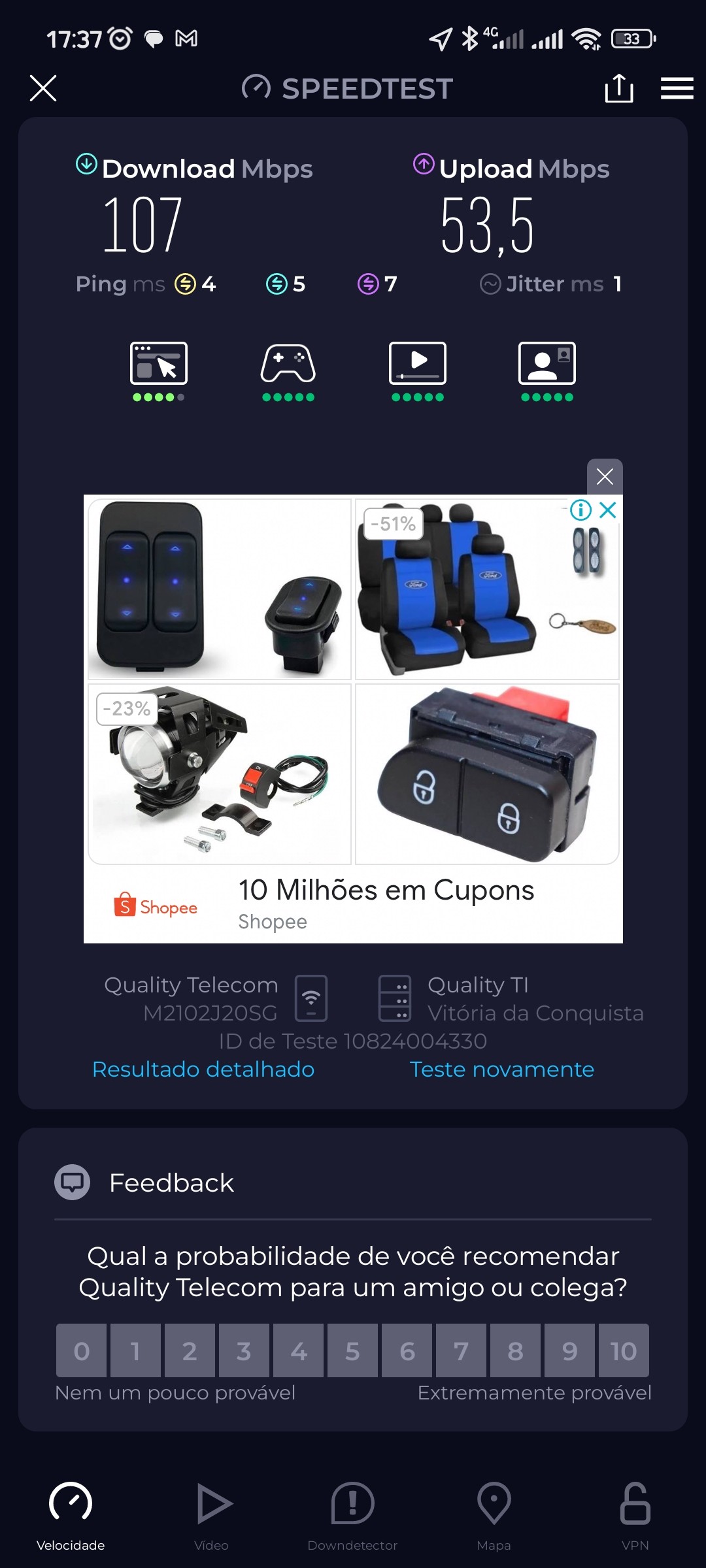706x1568 pixels.
Task: Select score 0 in feedback scale
Action: 82,1350
